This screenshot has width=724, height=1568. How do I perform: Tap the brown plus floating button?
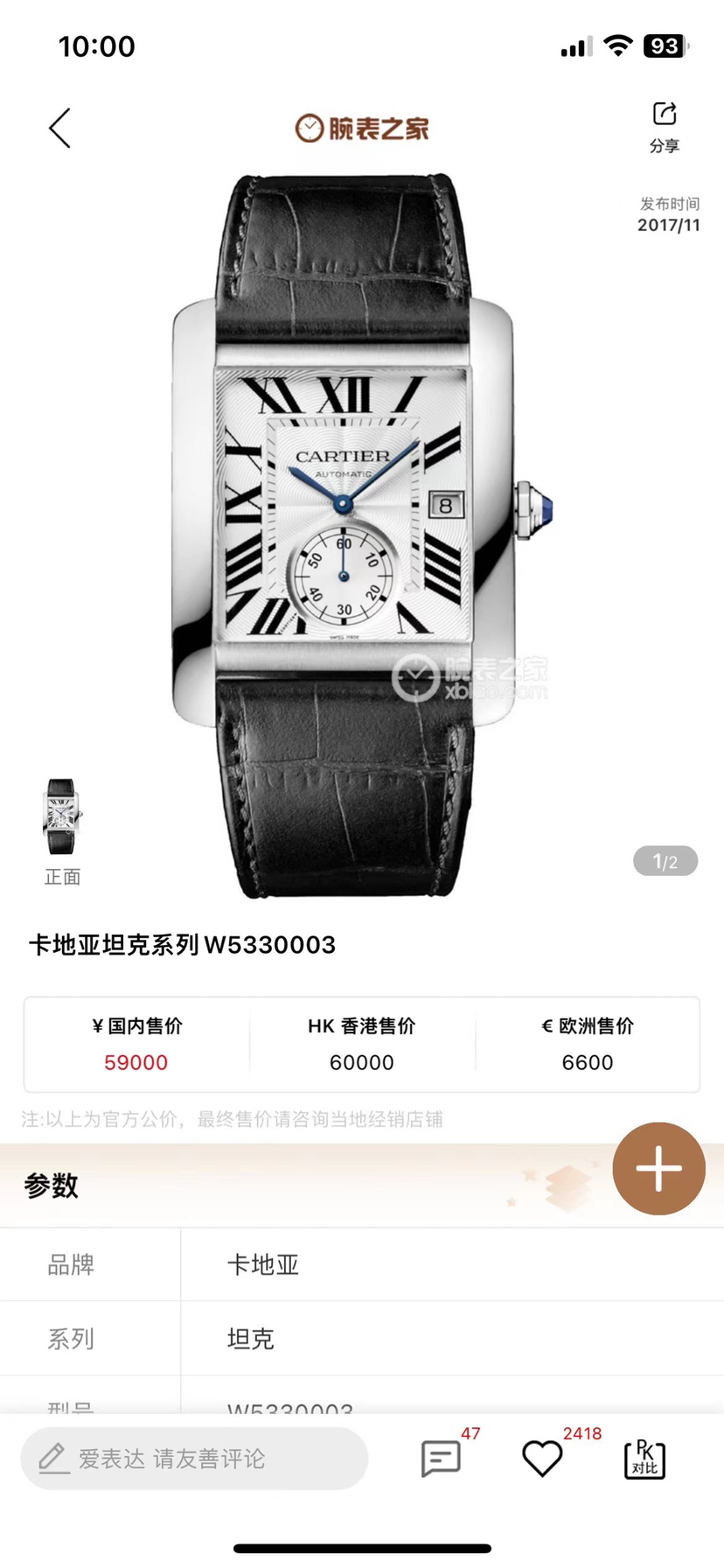click(x=658, y=1168)
